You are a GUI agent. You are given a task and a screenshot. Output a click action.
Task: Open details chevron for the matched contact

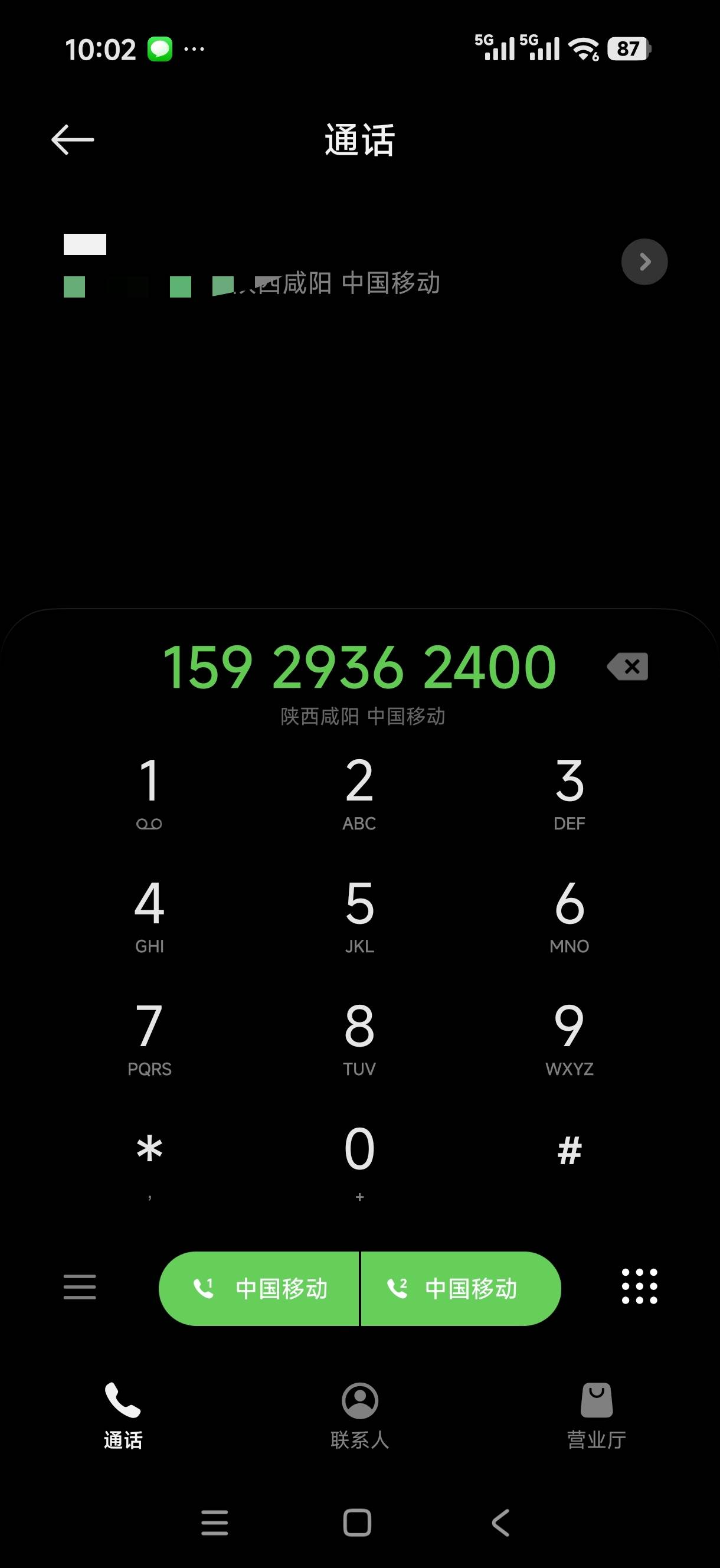[644, 262]
